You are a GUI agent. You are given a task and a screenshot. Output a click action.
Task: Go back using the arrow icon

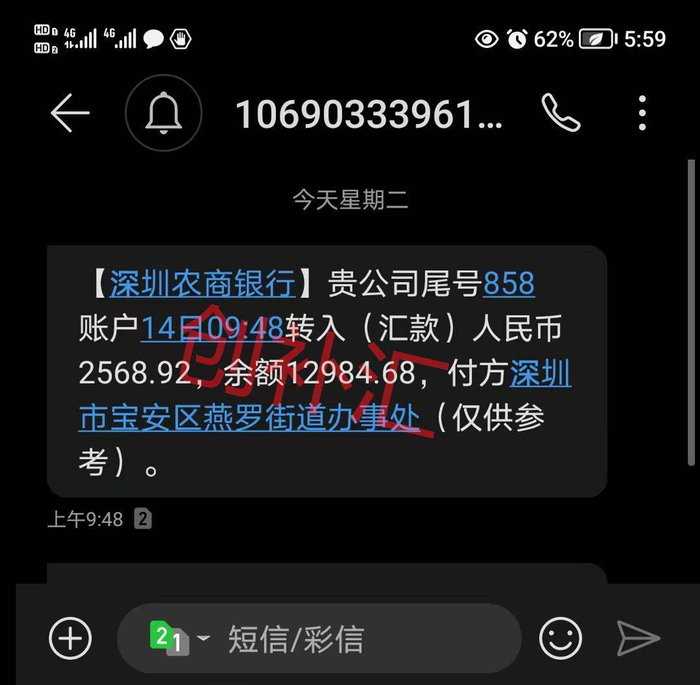coord(70,113)
